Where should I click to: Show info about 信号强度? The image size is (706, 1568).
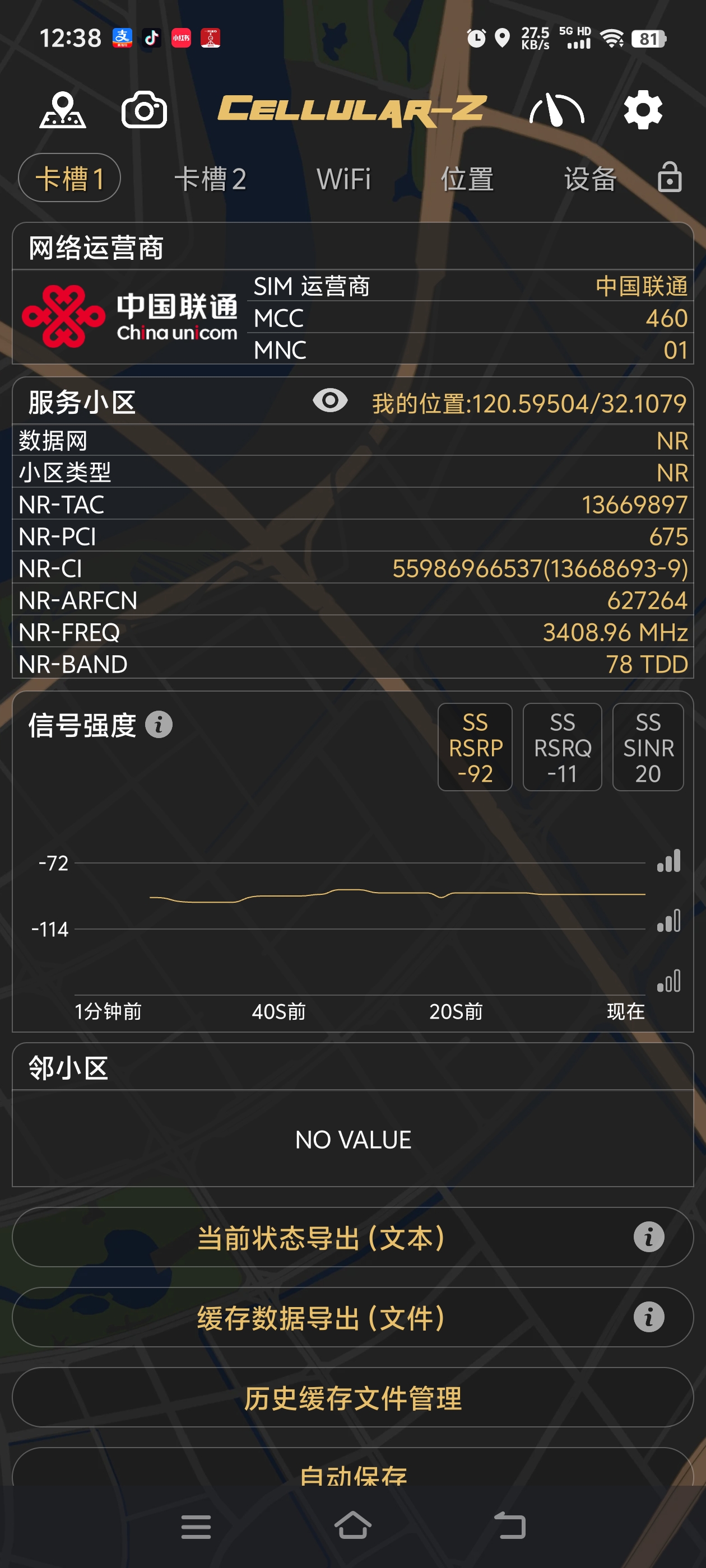159,725
